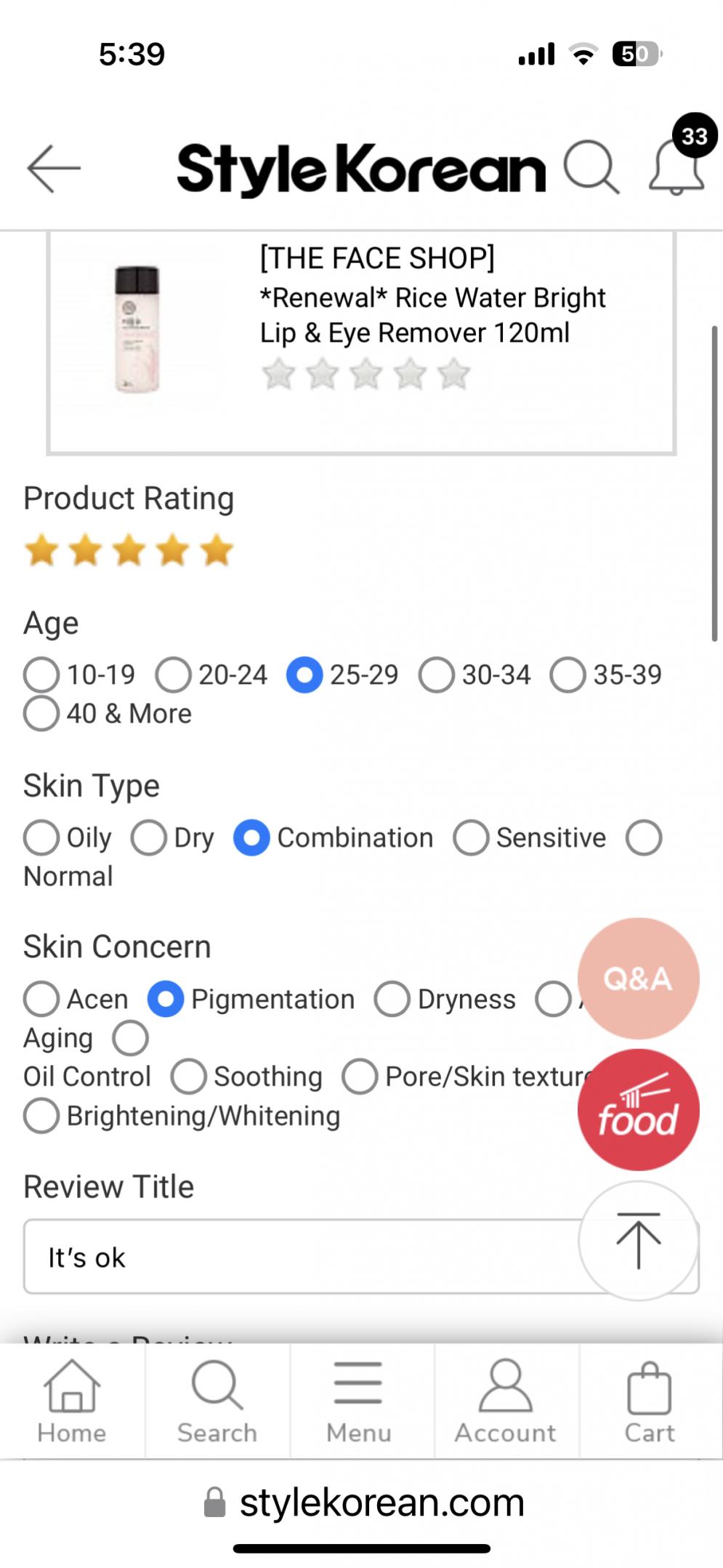Viewport: 723px width, 1568px height.
Task: Go back using the header arrow
Action: 53,168
